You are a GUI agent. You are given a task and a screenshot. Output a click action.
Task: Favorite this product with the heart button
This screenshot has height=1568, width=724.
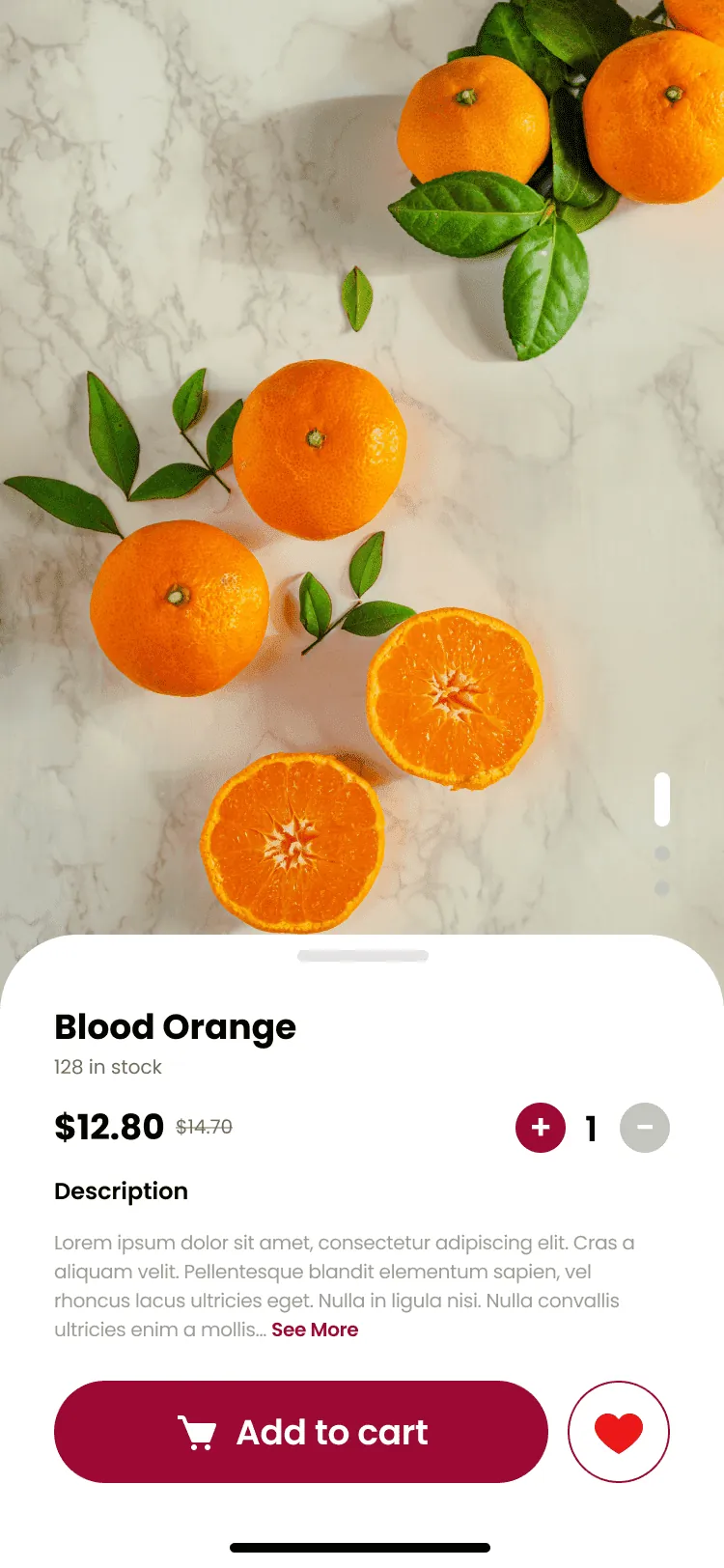click(x=619, y=1432)
